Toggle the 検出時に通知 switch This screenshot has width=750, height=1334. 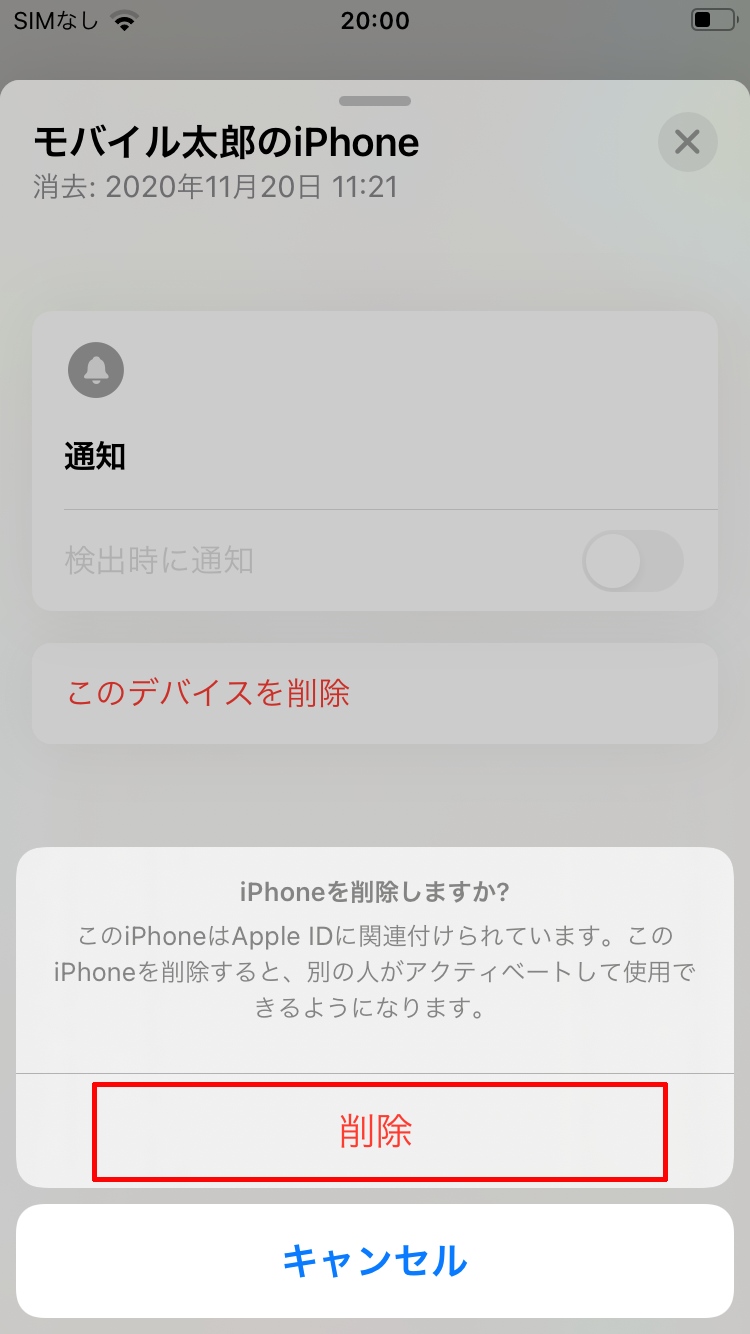coord(633,561)
